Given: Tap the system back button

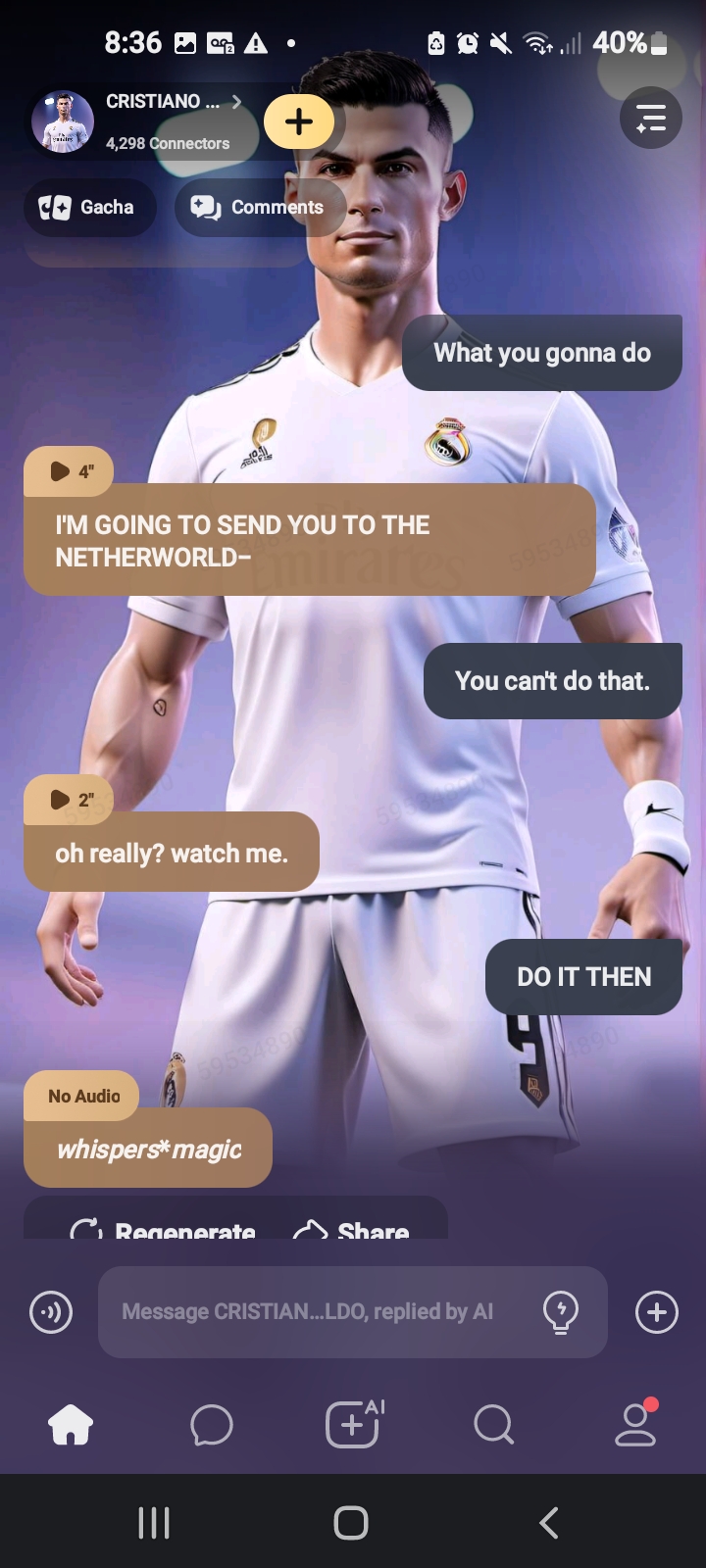Looking at the screenshot, I should 549,1523.
